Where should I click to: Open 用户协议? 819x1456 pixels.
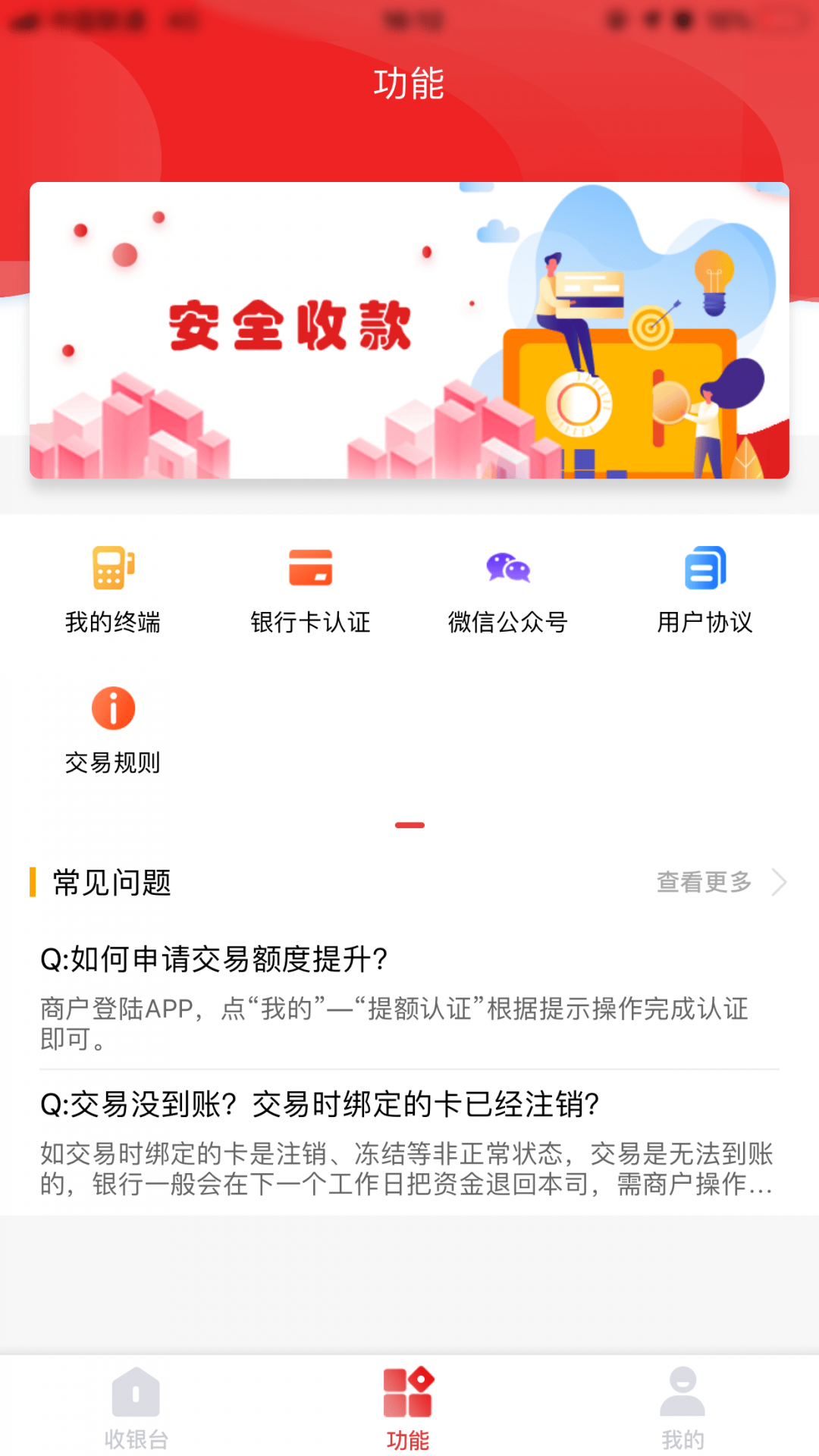(x=704, y=588)
